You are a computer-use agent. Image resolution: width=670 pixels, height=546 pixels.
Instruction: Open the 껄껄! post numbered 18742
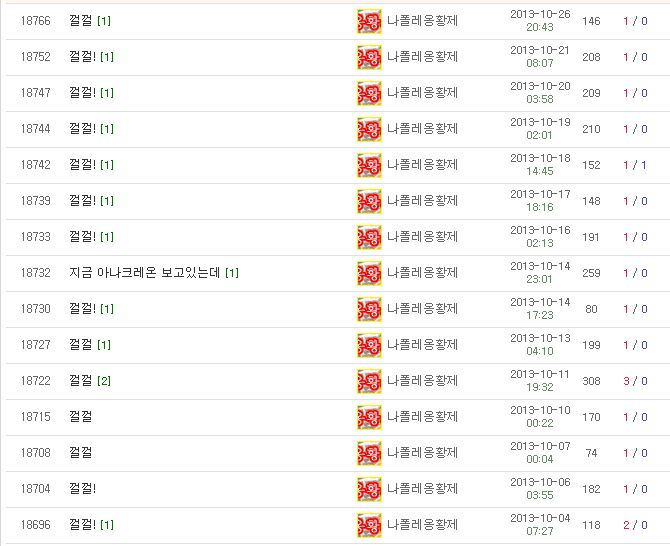tap(82, 164)
